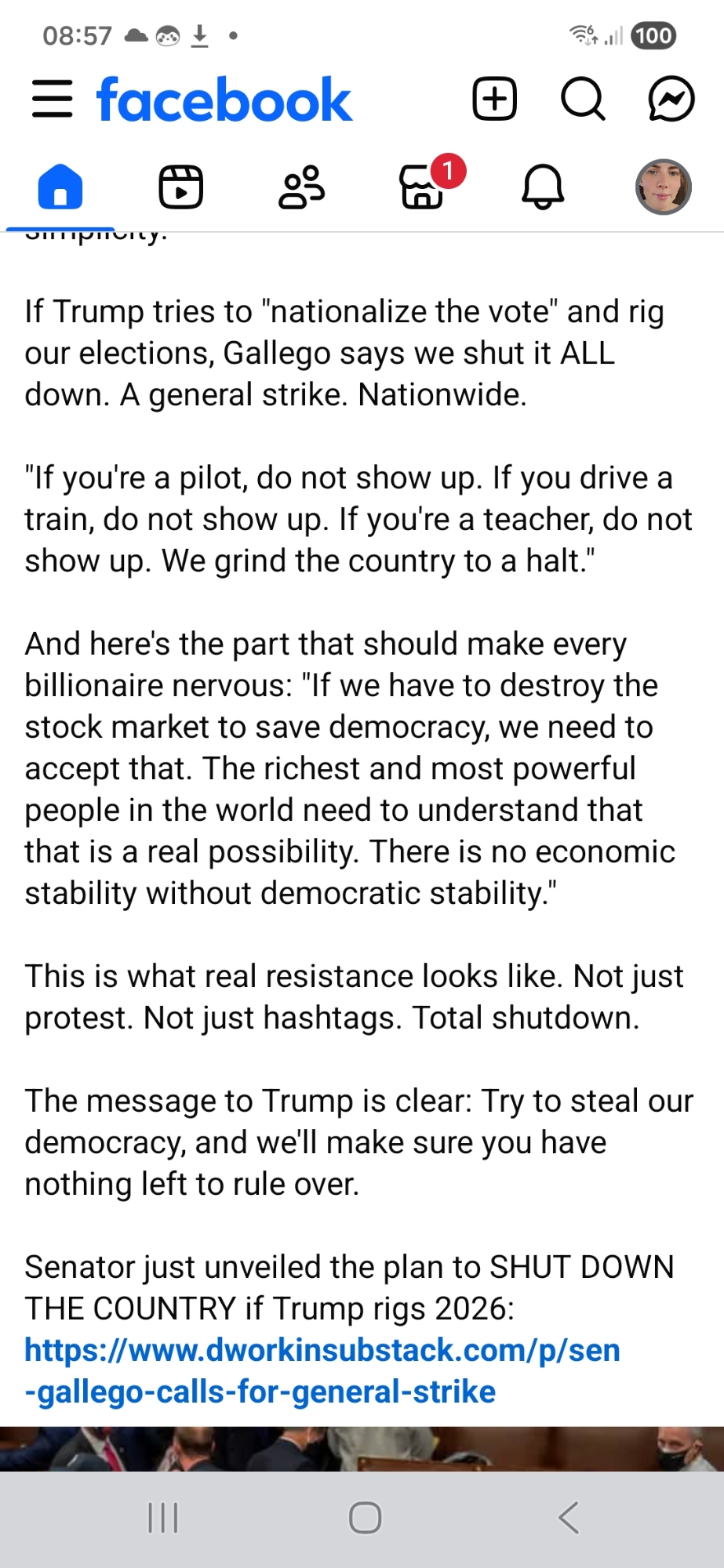The image size is (724, 1568).
Task: Switch to the Reels video tab
Action: click(x=181, y=187)
